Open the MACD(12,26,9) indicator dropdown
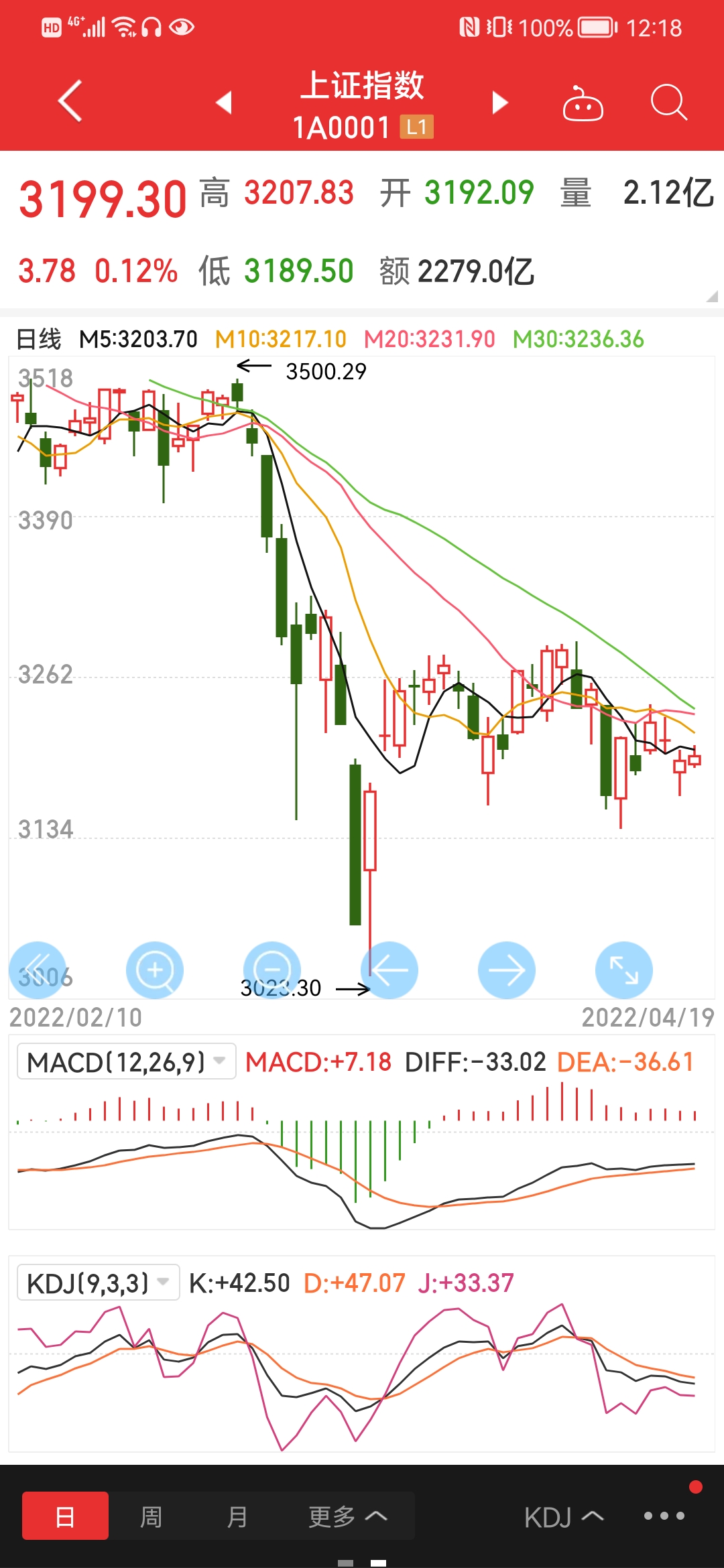724x1568 pixels. (127, 1061)
